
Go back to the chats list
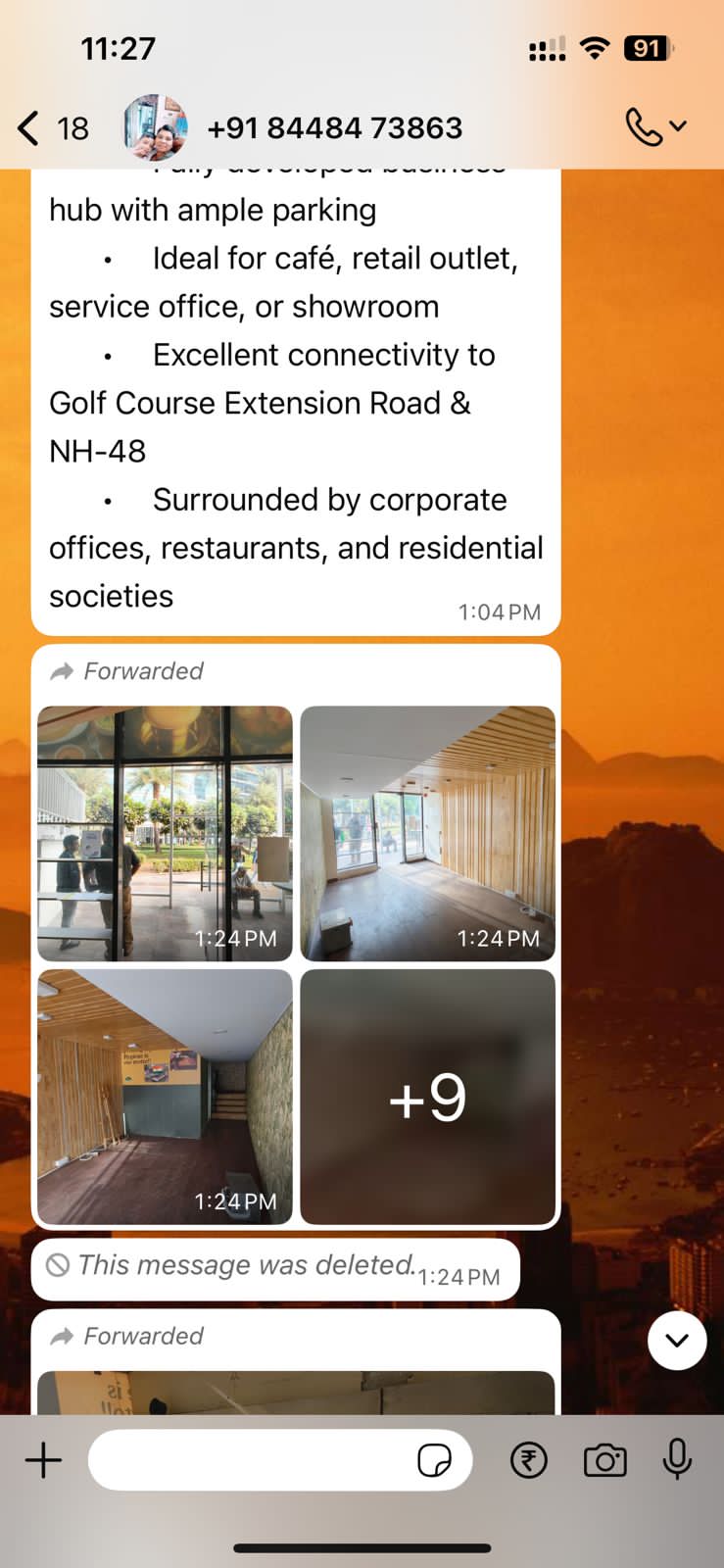point(29,128)
